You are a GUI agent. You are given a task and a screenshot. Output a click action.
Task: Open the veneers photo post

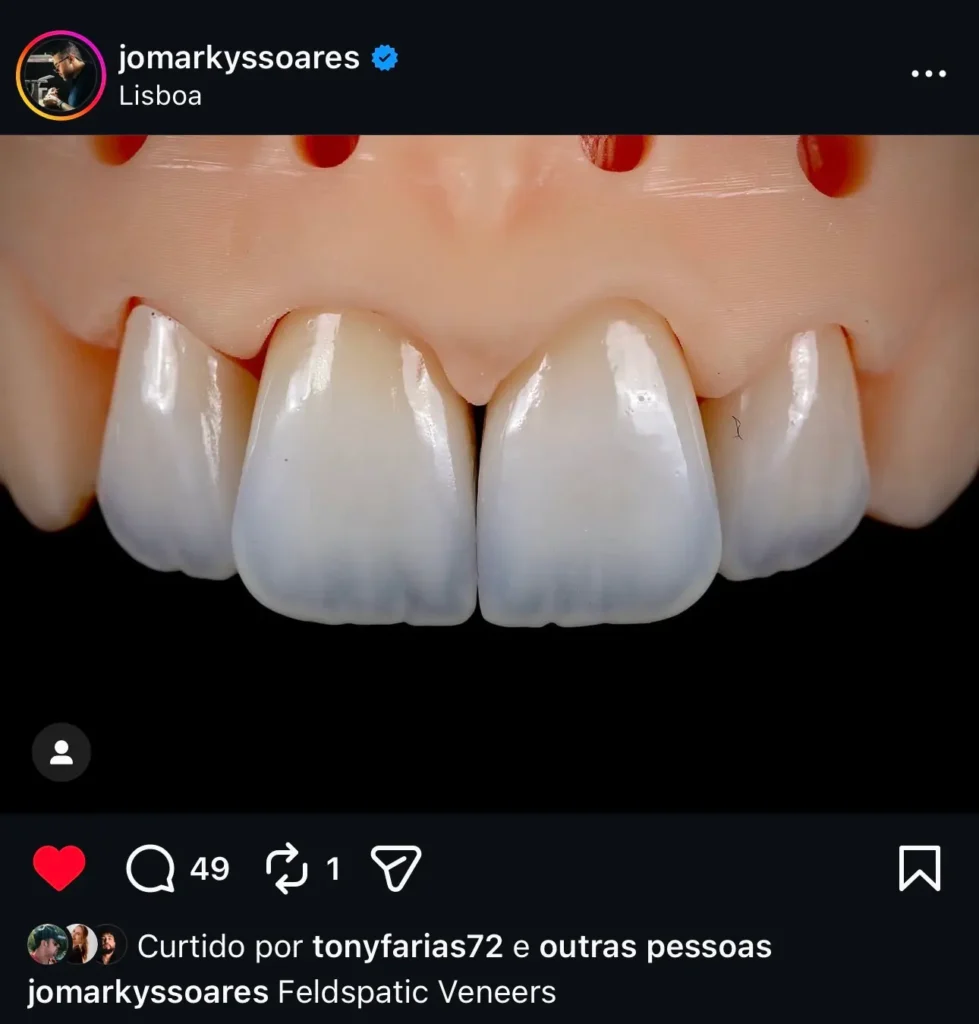489,470
